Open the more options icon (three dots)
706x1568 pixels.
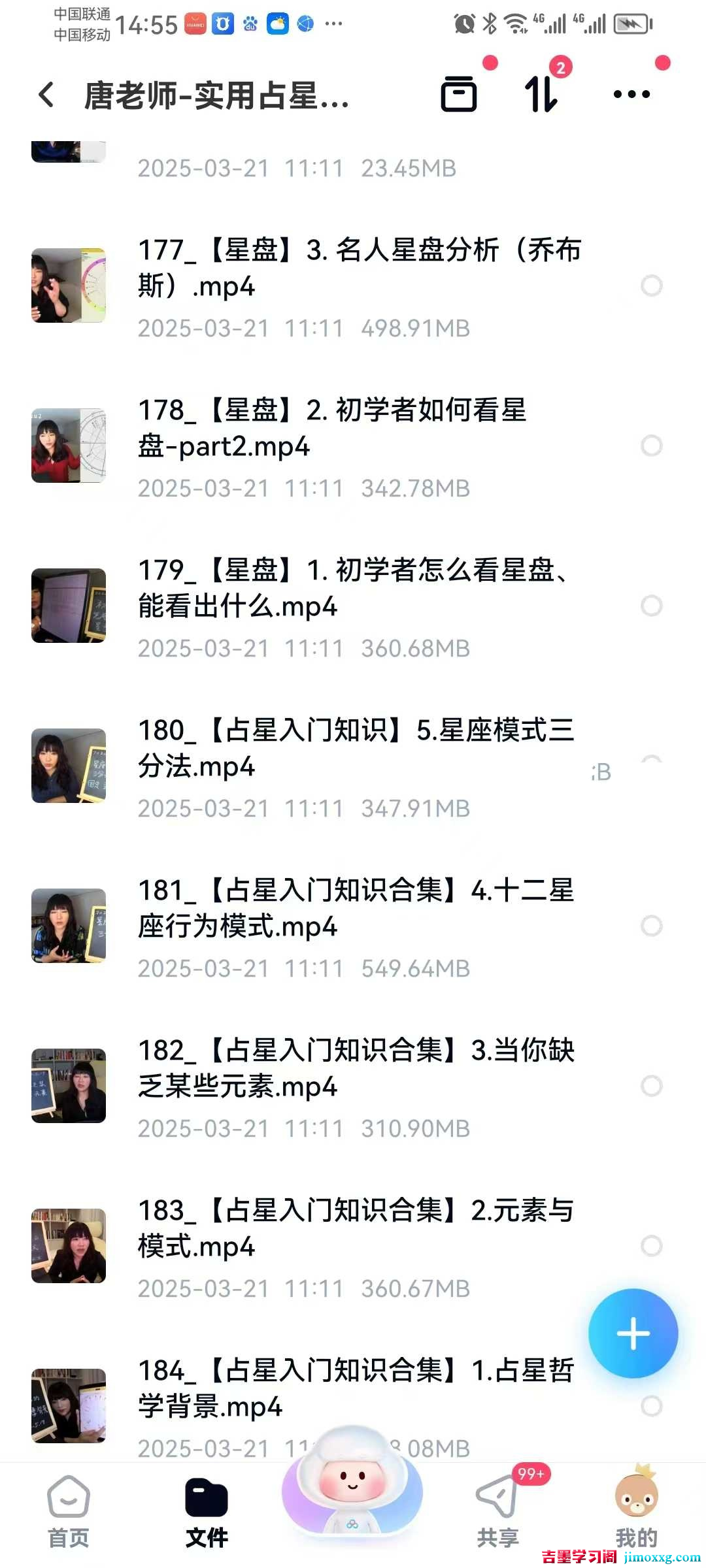(631, 95)
